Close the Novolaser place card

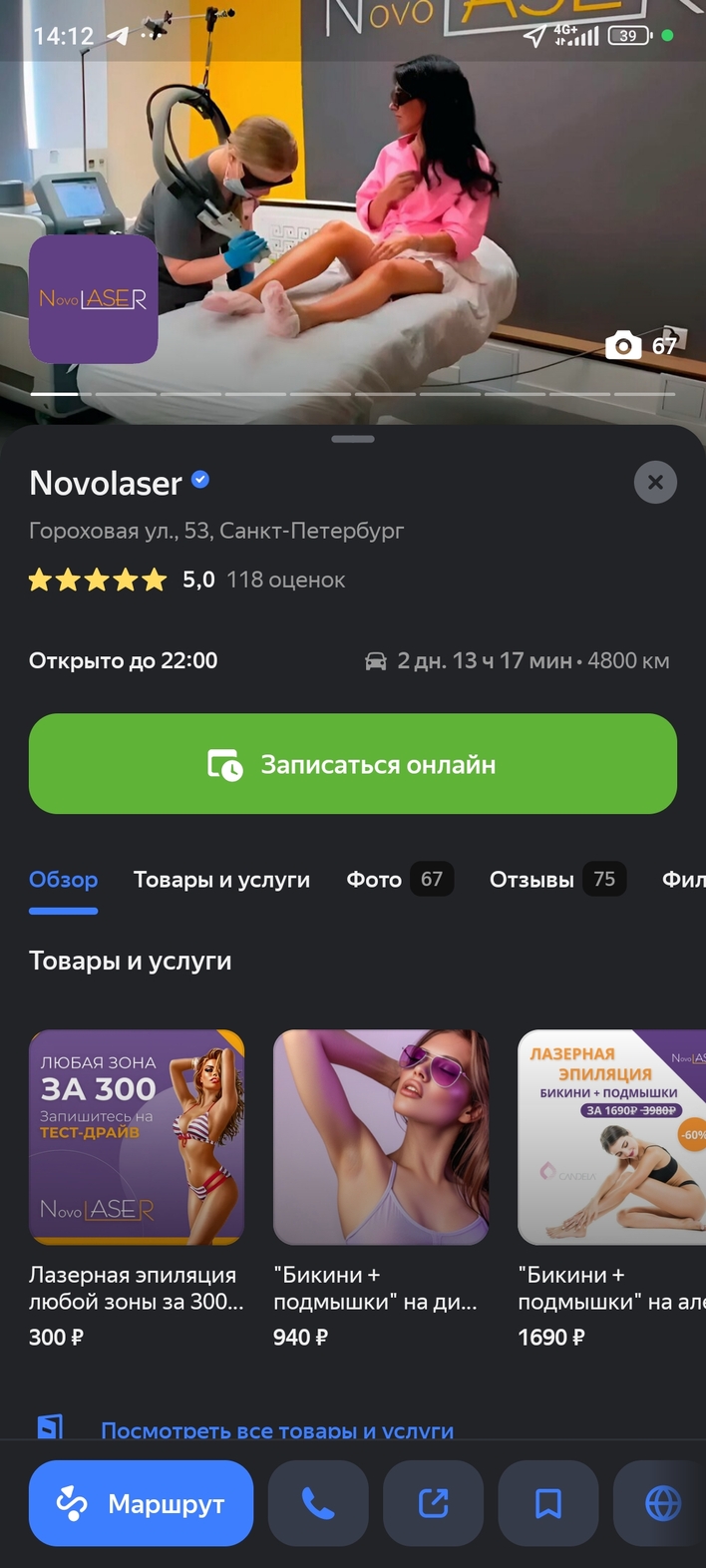[x=655, y=483]
